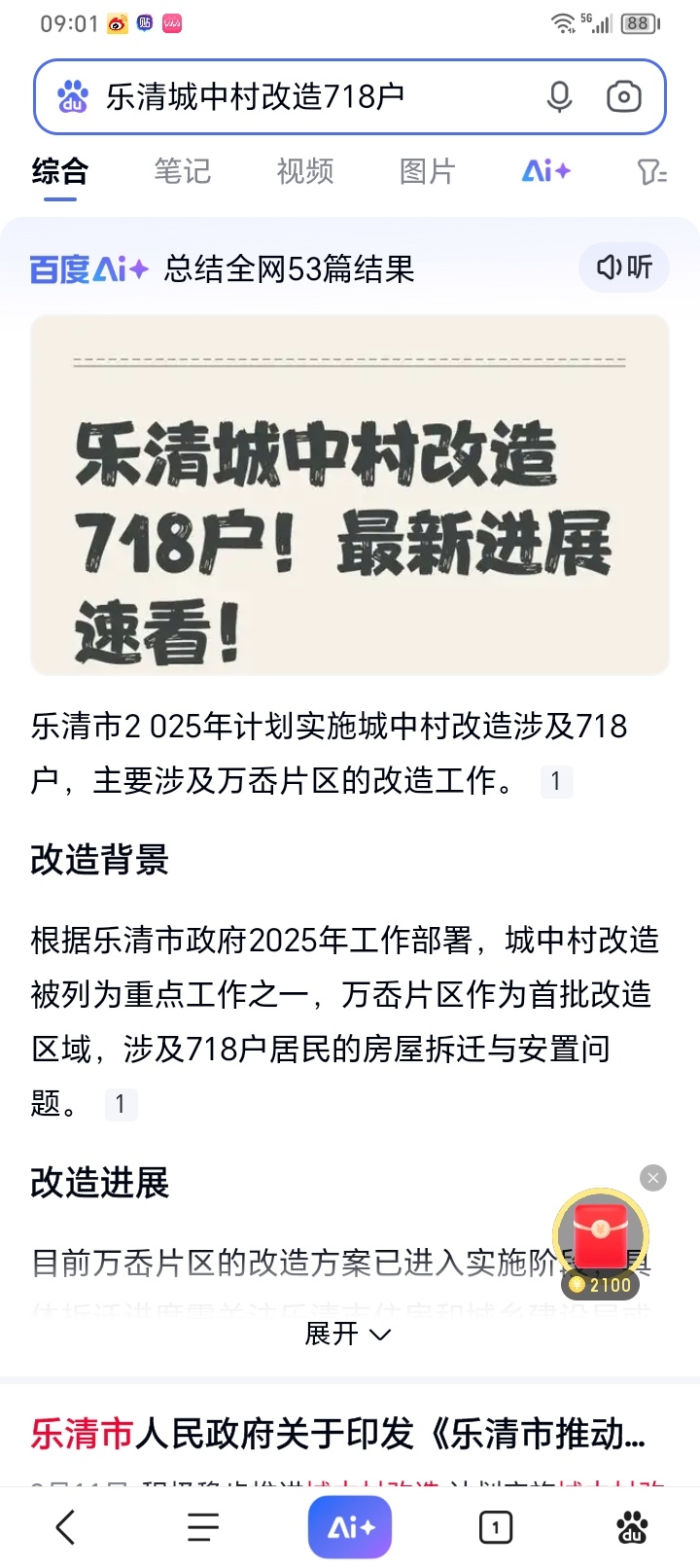This screenshot has width=700, height=1568.
Task: Launch the Ai+ assistant button
Action: [x=350, y=1527]
